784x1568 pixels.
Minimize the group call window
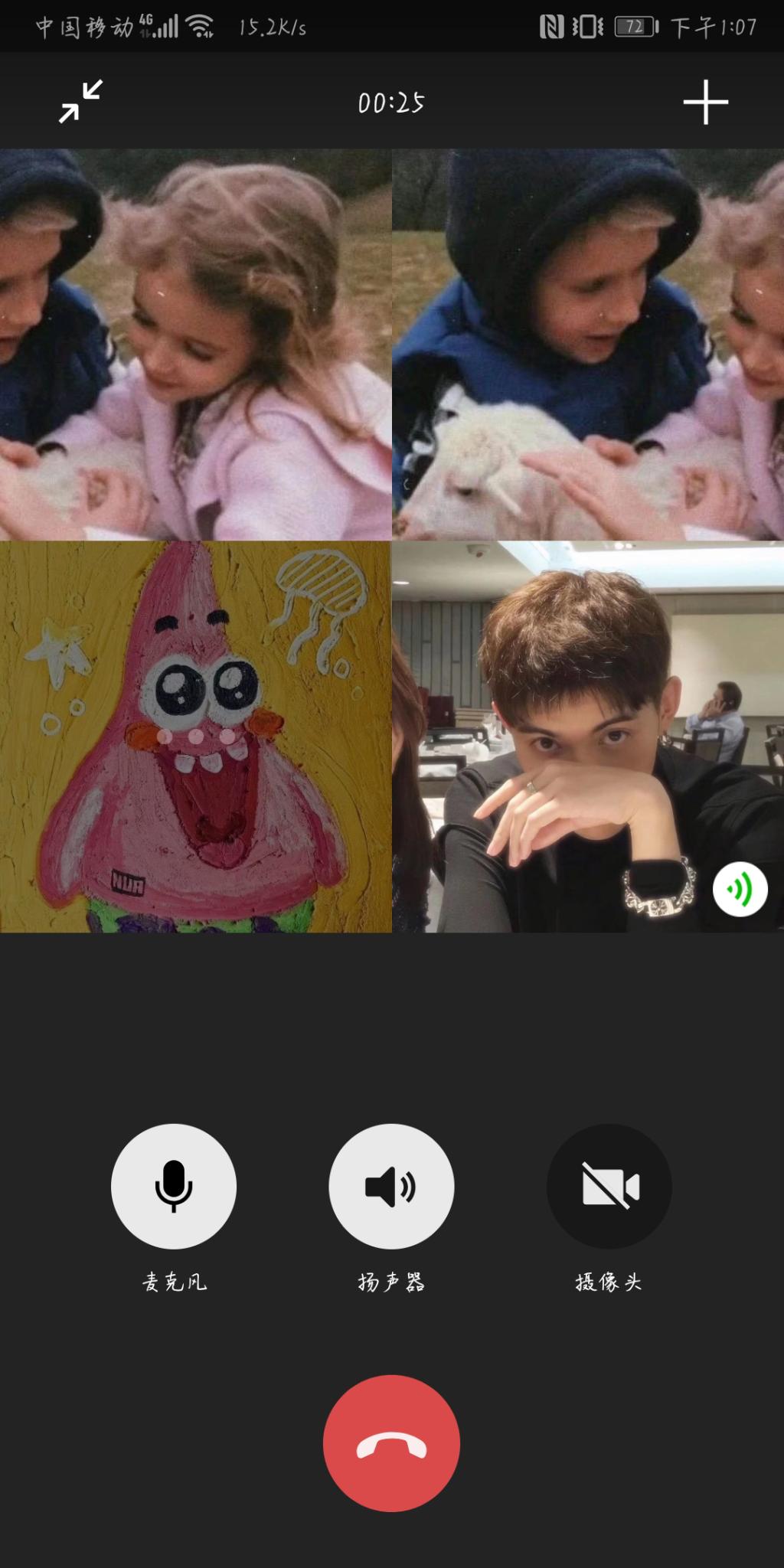pos(80,101)
